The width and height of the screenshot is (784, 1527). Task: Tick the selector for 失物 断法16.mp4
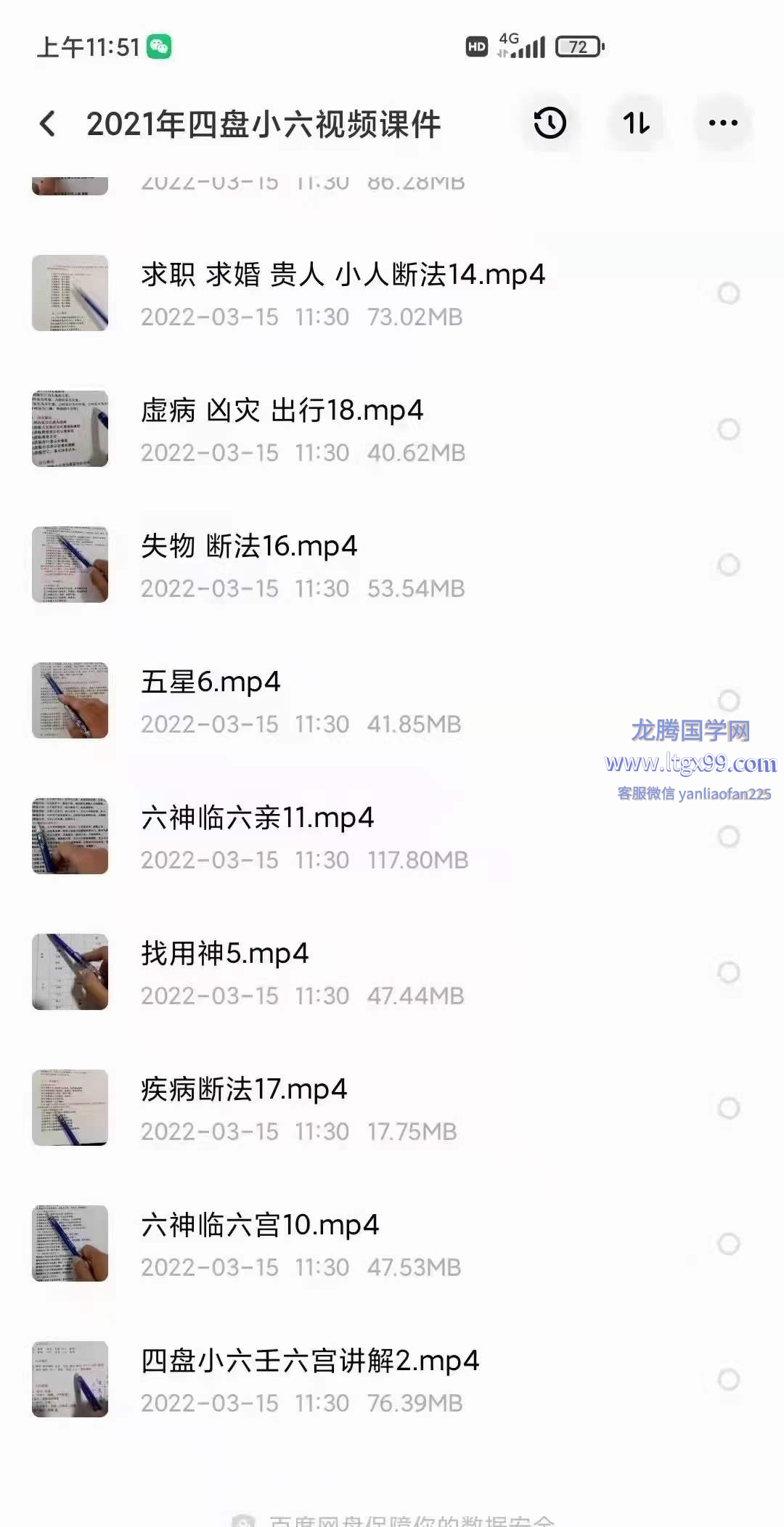(728, 565)
